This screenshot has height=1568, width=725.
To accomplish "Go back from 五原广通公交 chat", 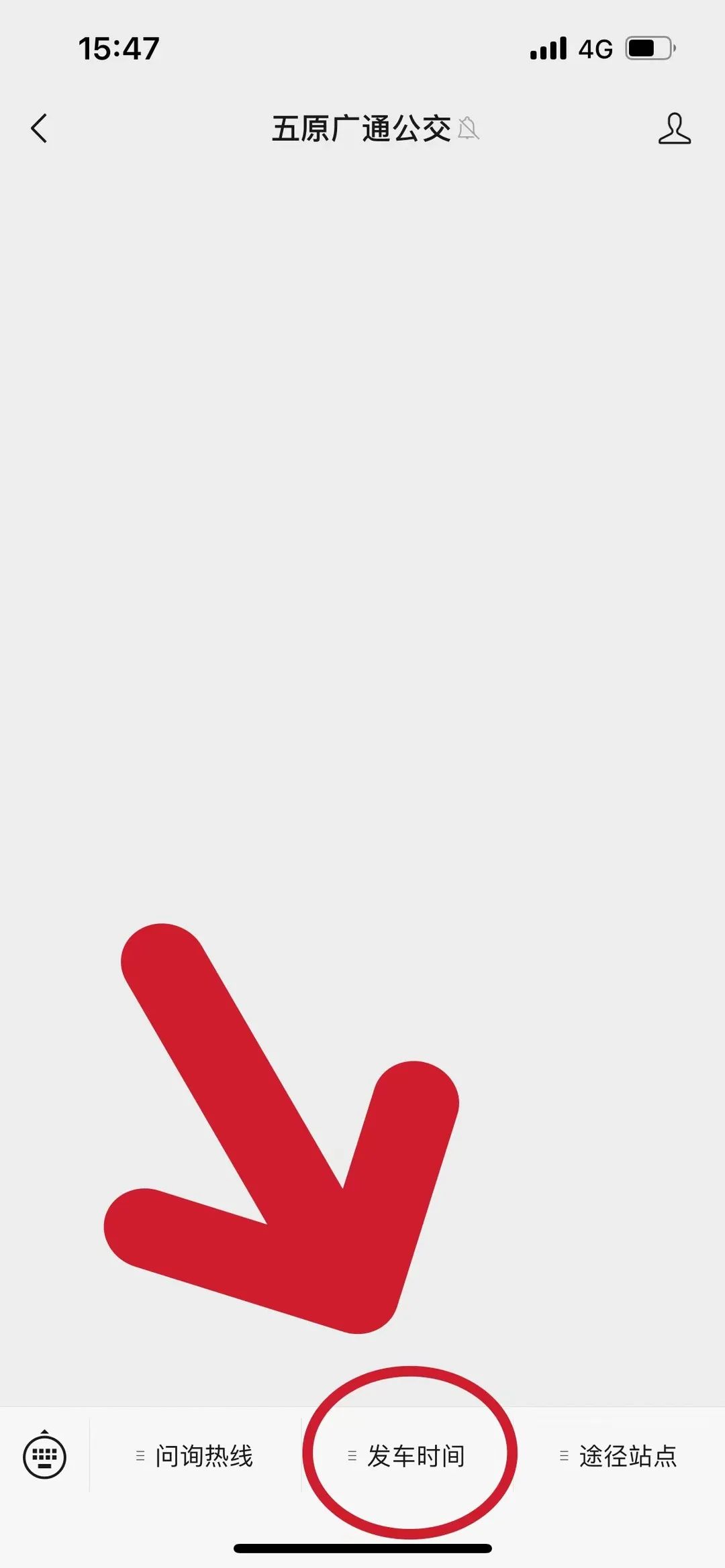I will (40, 128).
